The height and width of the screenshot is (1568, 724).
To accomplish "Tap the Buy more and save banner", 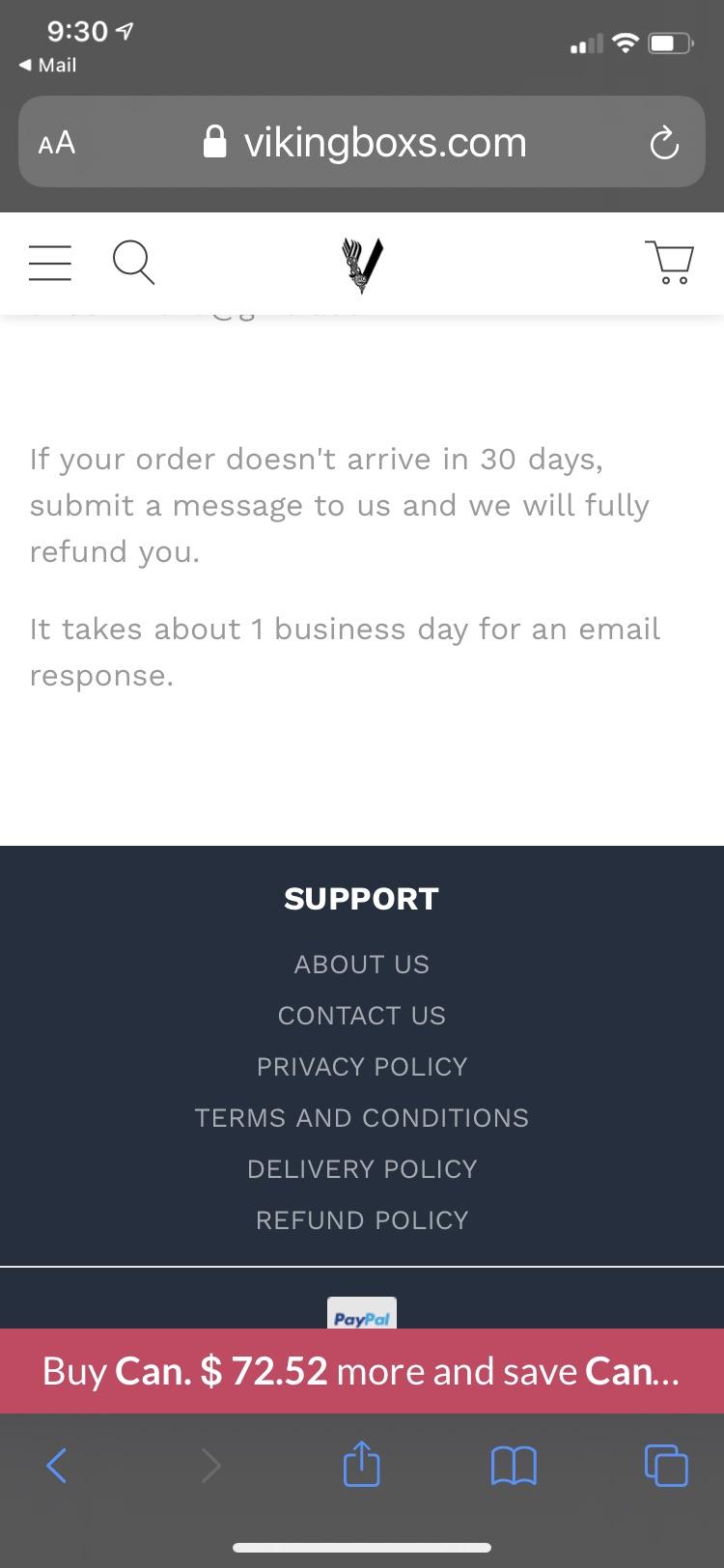I will pyautogui.click(x=362, y=1371).
